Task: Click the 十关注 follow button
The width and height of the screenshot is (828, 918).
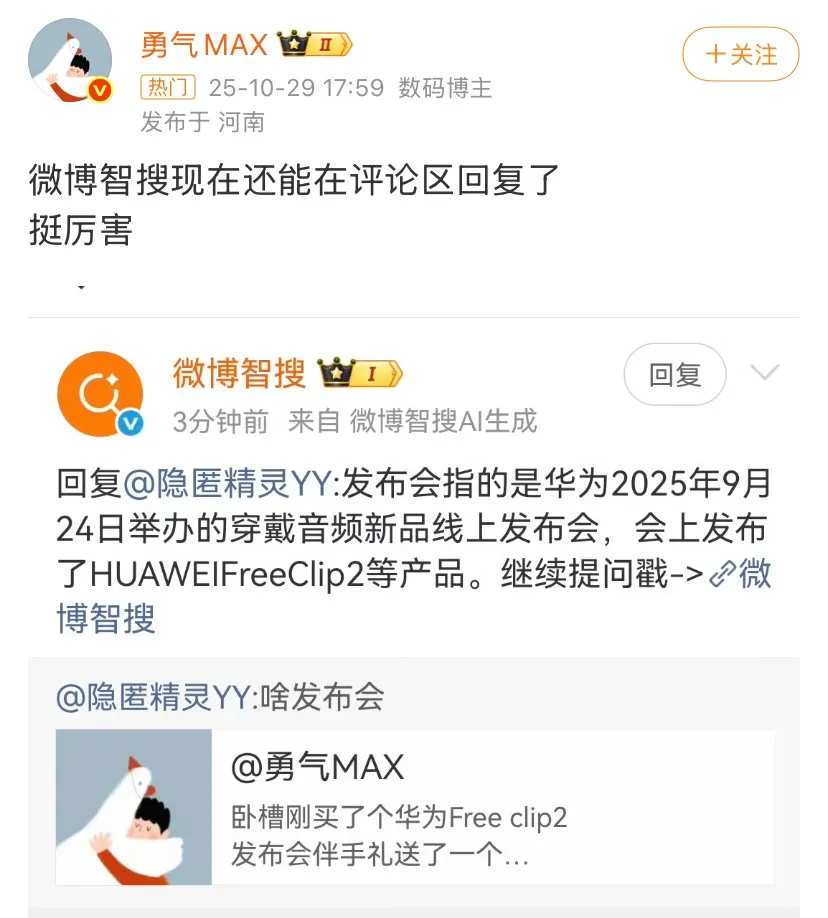Action: 740,55
